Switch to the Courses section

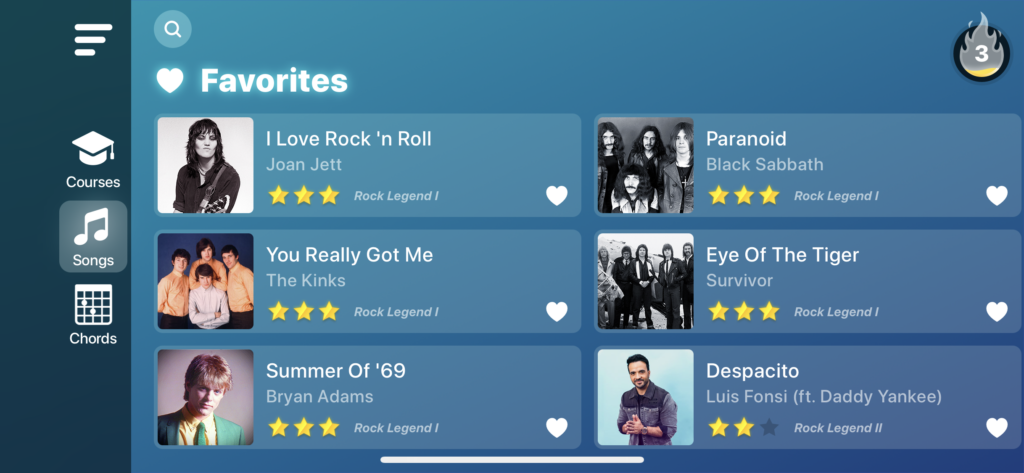coord(93,160)
